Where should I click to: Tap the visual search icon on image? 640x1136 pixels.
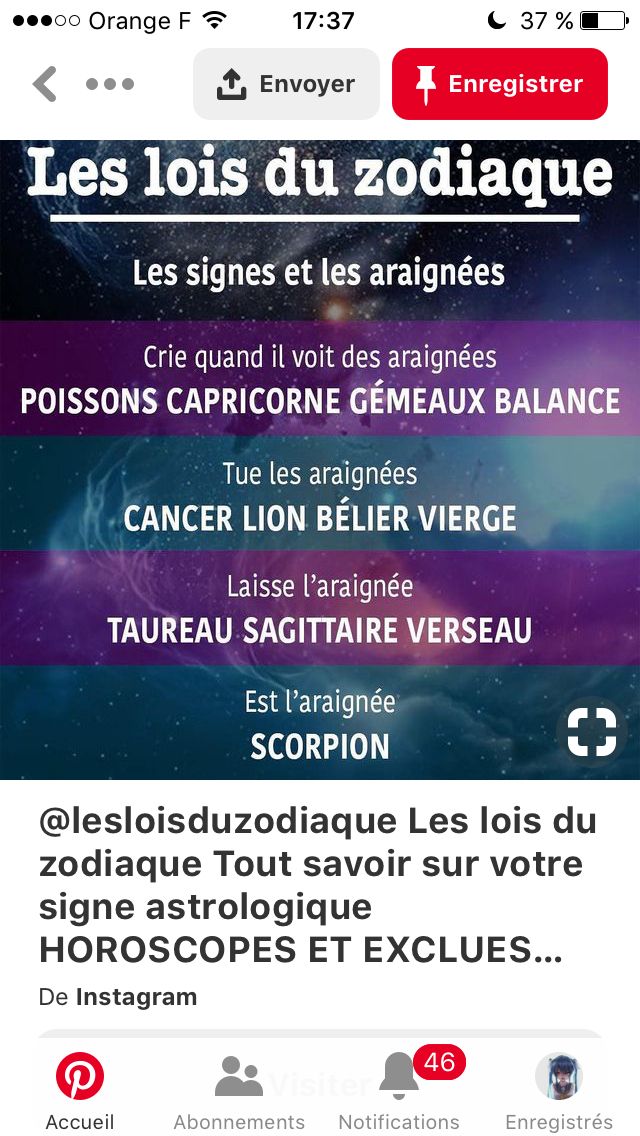point(591,732)
